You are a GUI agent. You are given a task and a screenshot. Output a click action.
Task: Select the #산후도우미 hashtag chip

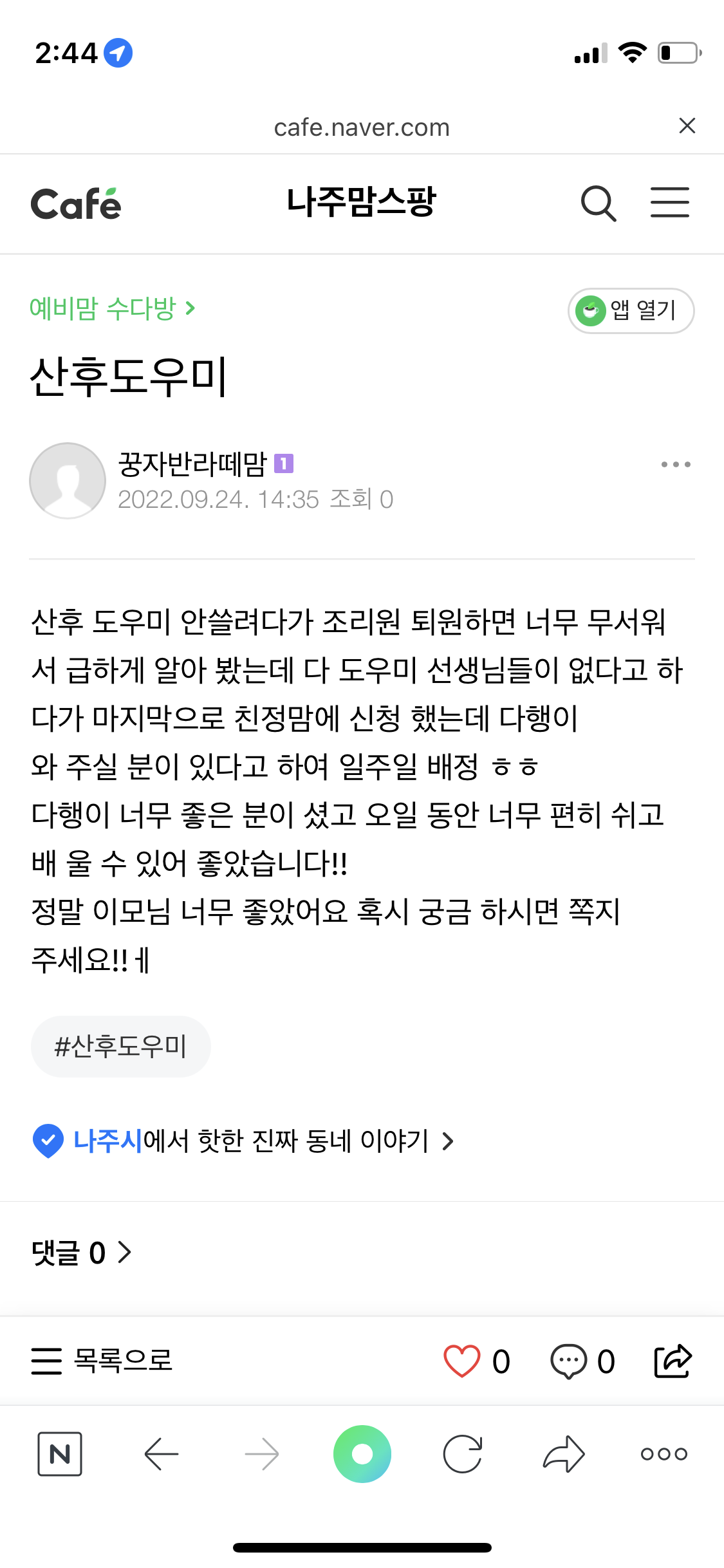point(120,1046)
